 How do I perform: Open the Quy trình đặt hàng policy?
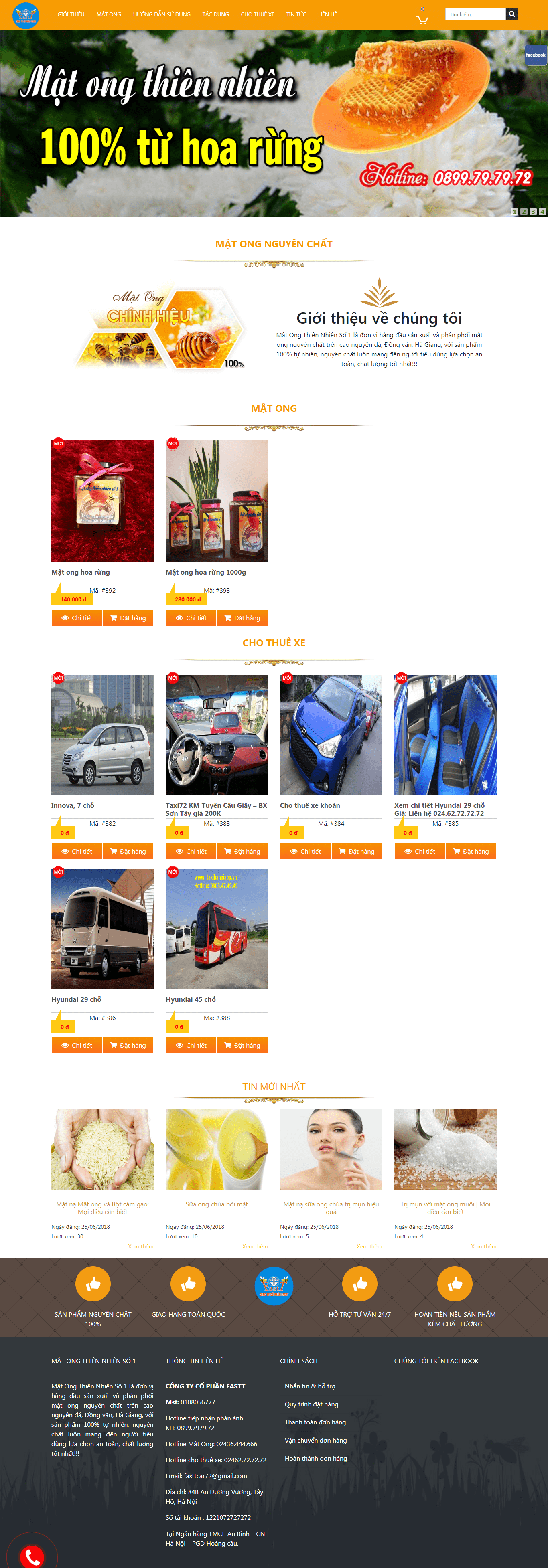[x=311, y=1404]
